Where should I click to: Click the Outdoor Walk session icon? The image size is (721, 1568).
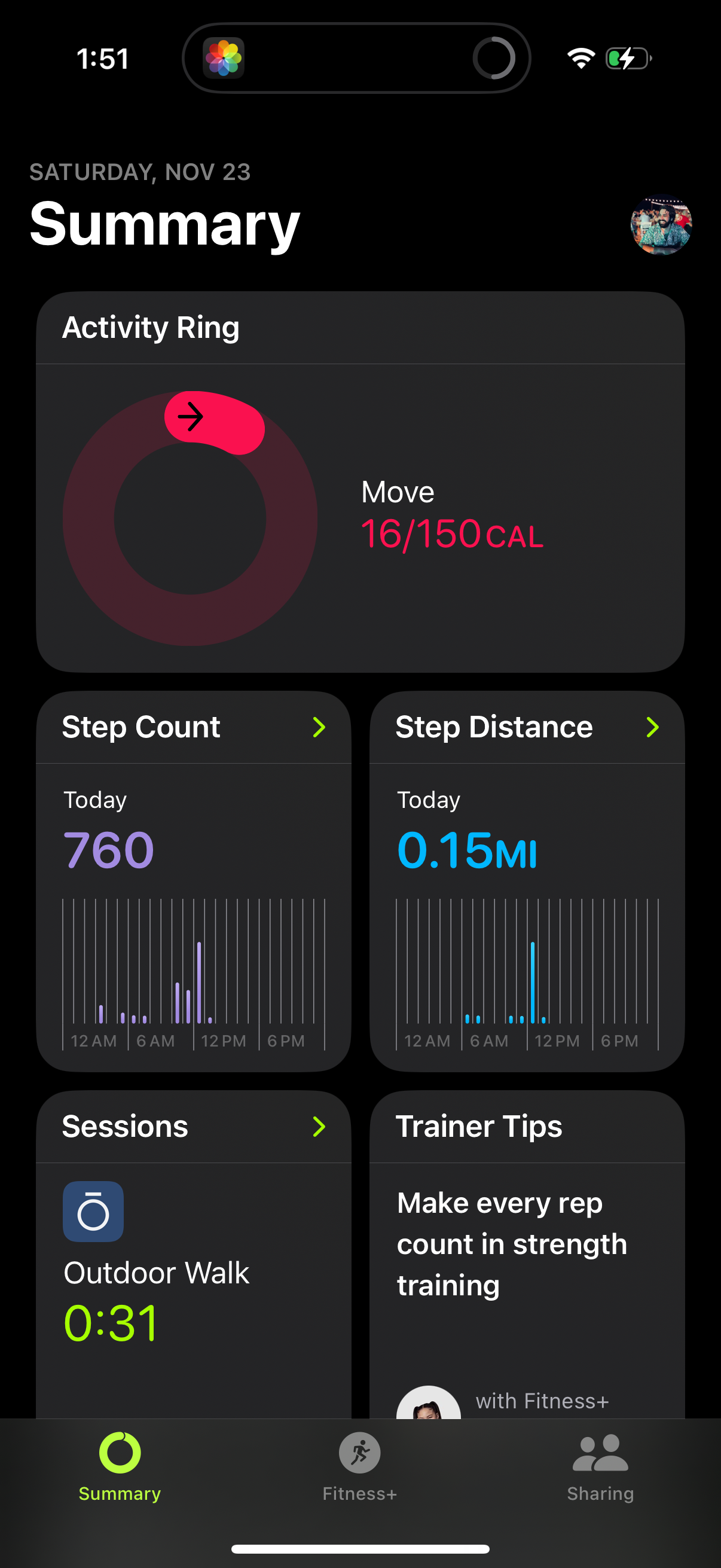[x=93, y=1210]
